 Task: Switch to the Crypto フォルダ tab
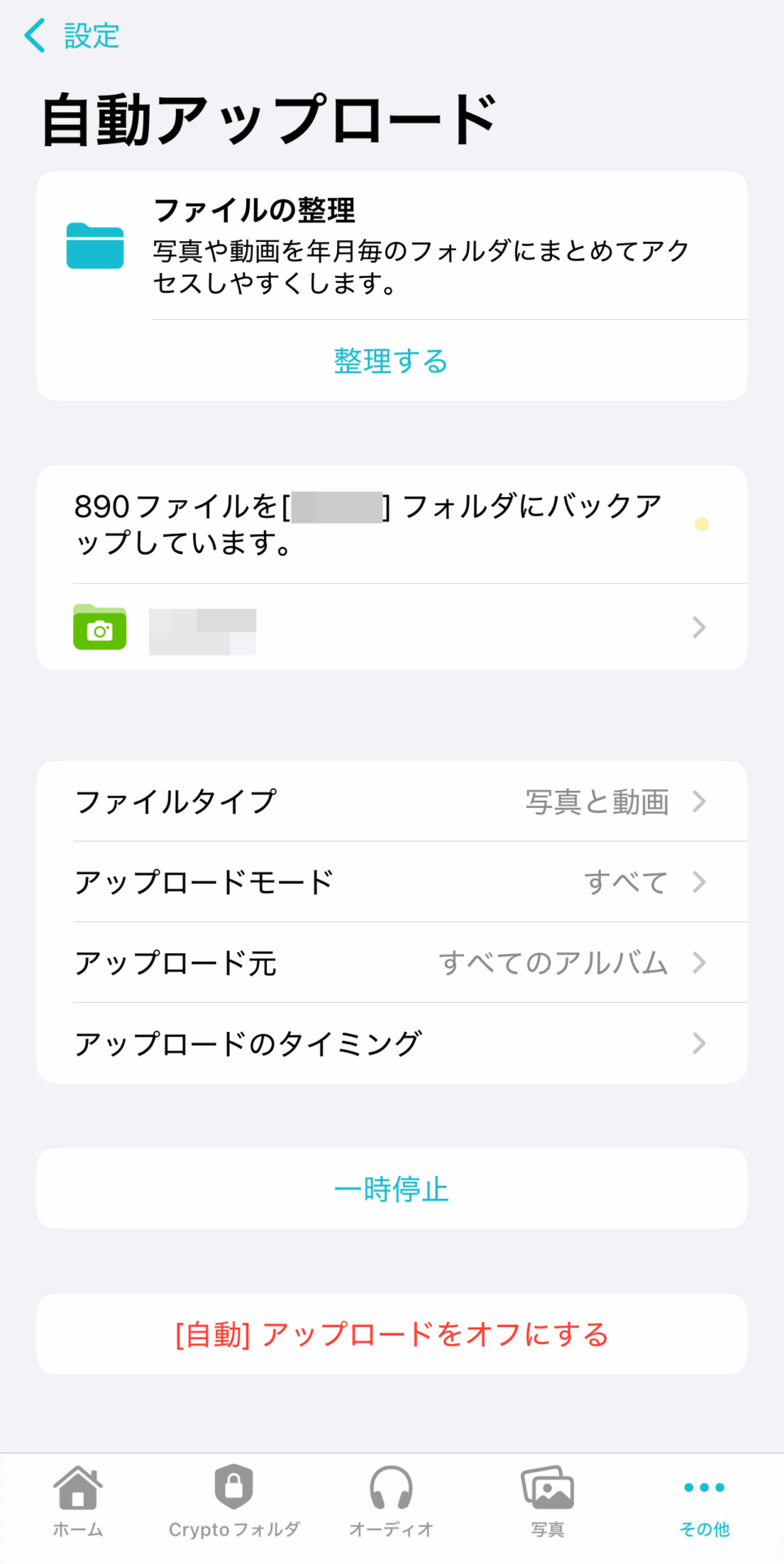[234, 1502]
